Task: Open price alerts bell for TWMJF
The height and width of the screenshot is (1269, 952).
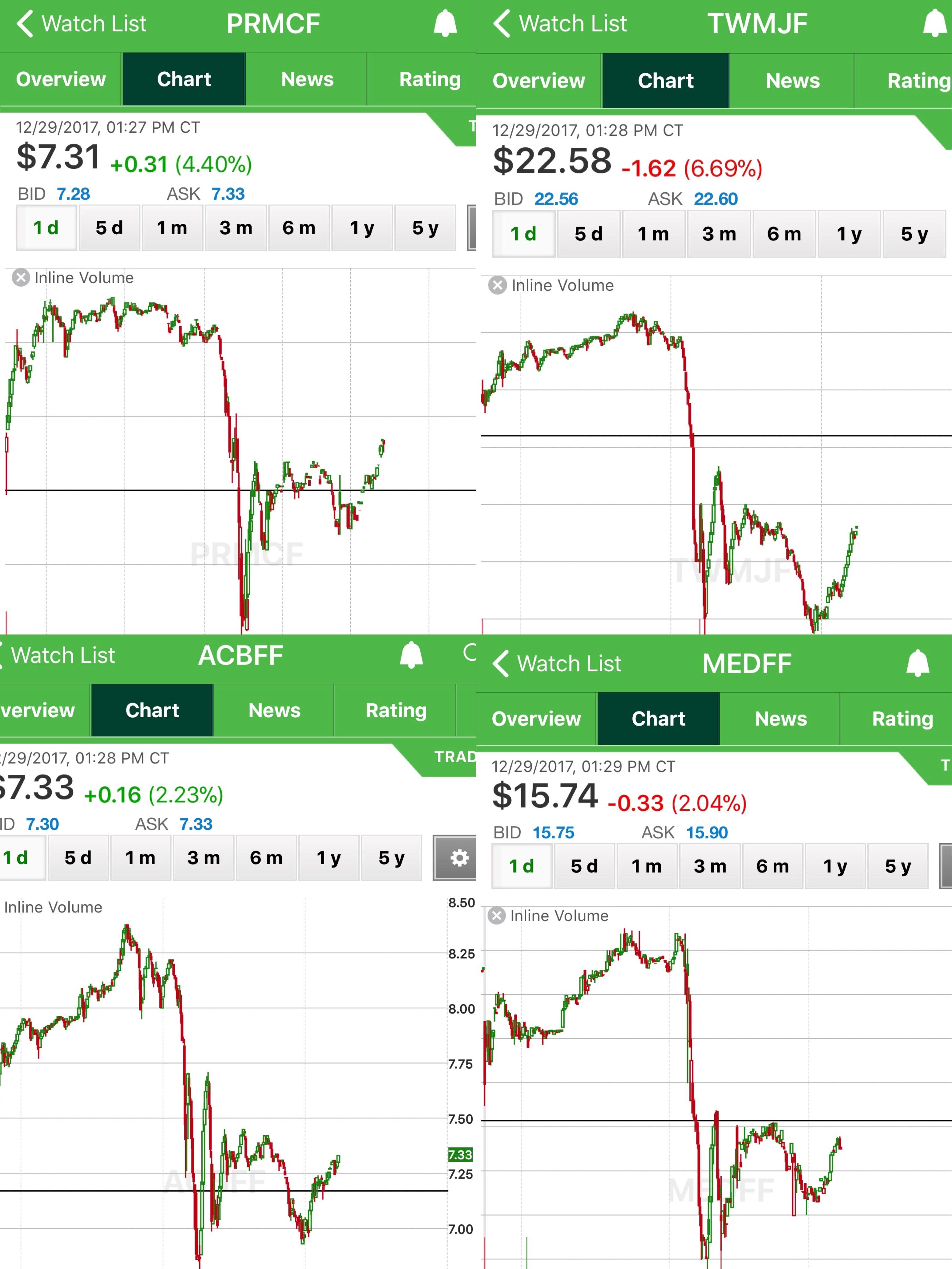Action: point(934,23)
